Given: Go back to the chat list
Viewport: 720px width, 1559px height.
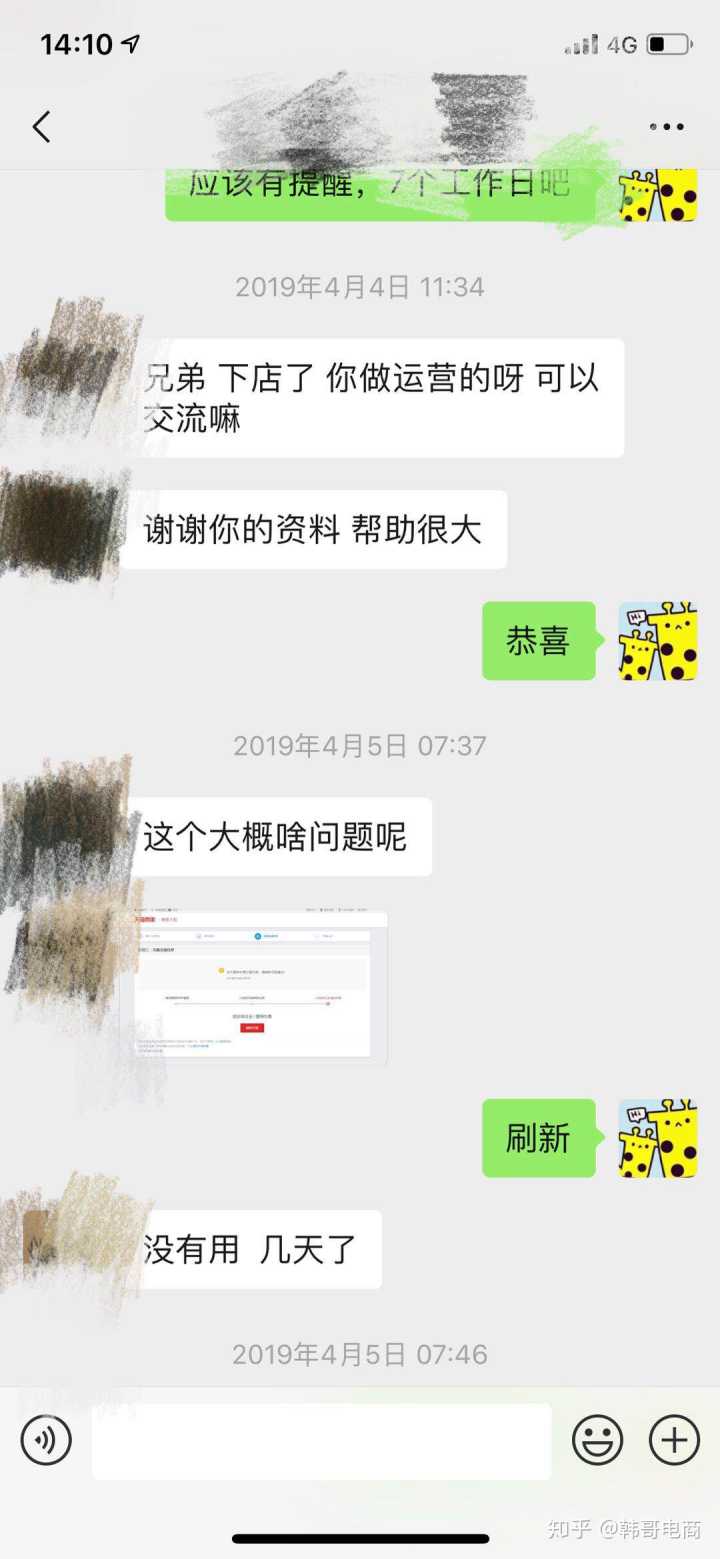Looking at the screenshot, I should tap(41, 127).
